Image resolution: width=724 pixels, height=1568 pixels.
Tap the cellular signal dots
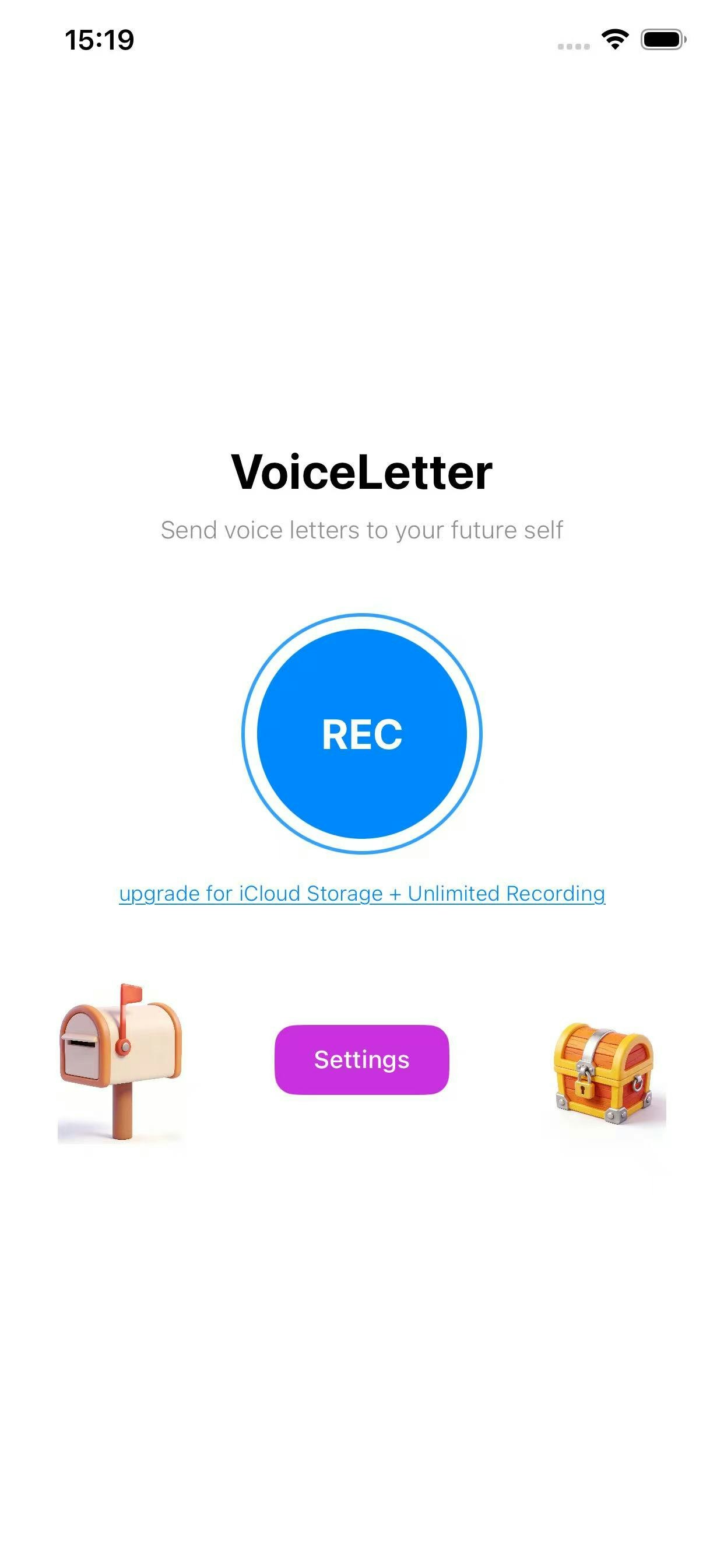572,44
